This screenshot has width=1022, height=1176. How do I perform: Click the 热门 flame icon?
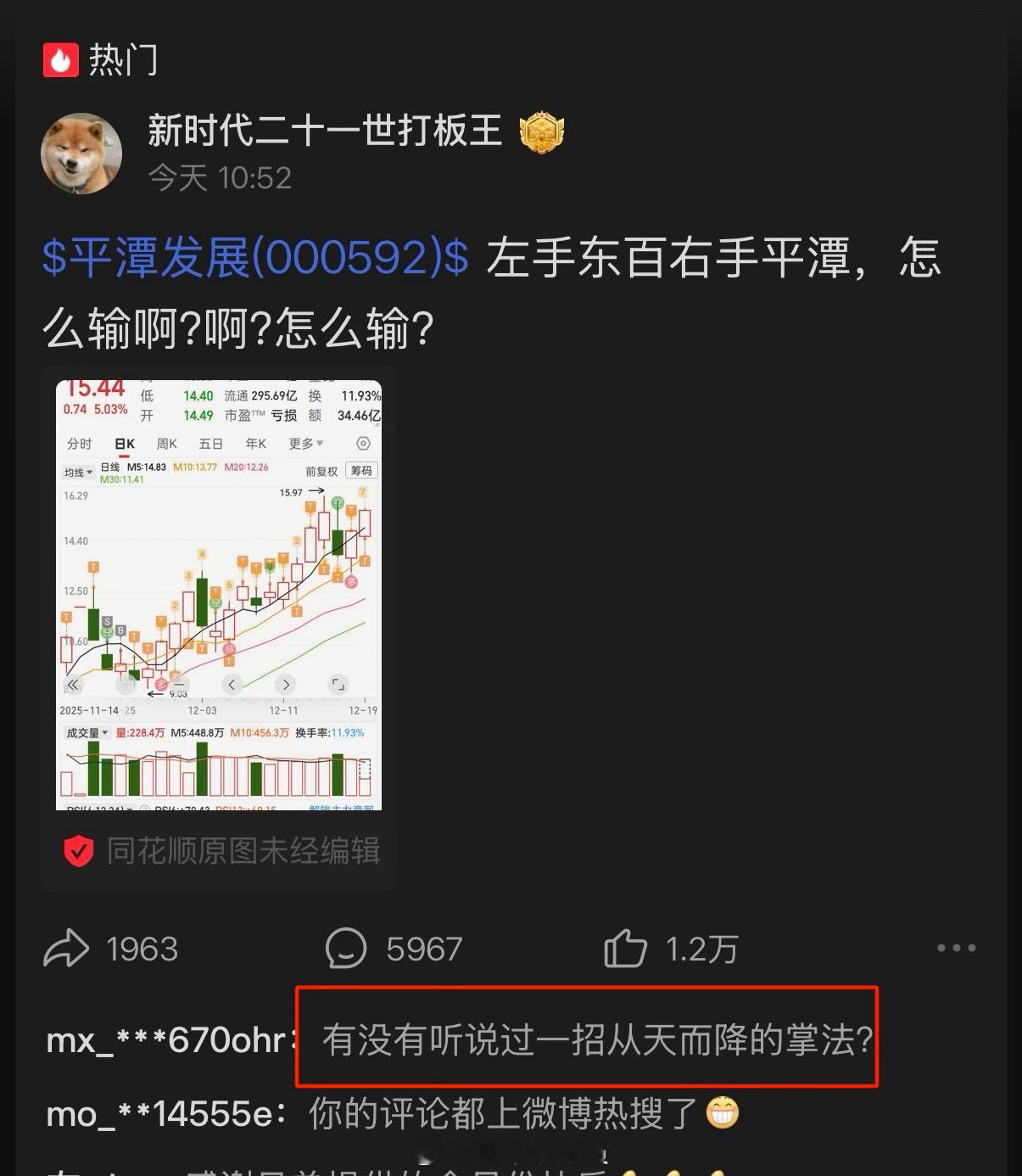pos(59,58)
